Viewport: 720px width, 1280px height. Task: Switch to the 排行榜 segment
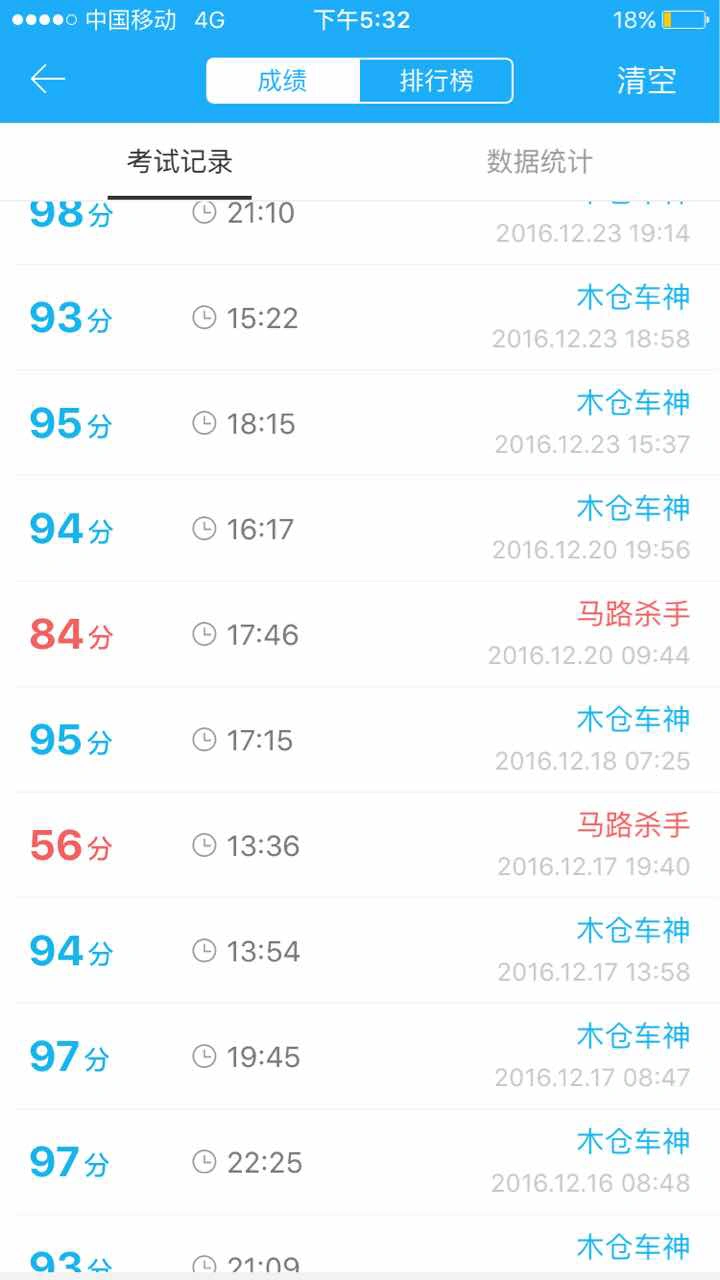[x=436, y=81]
